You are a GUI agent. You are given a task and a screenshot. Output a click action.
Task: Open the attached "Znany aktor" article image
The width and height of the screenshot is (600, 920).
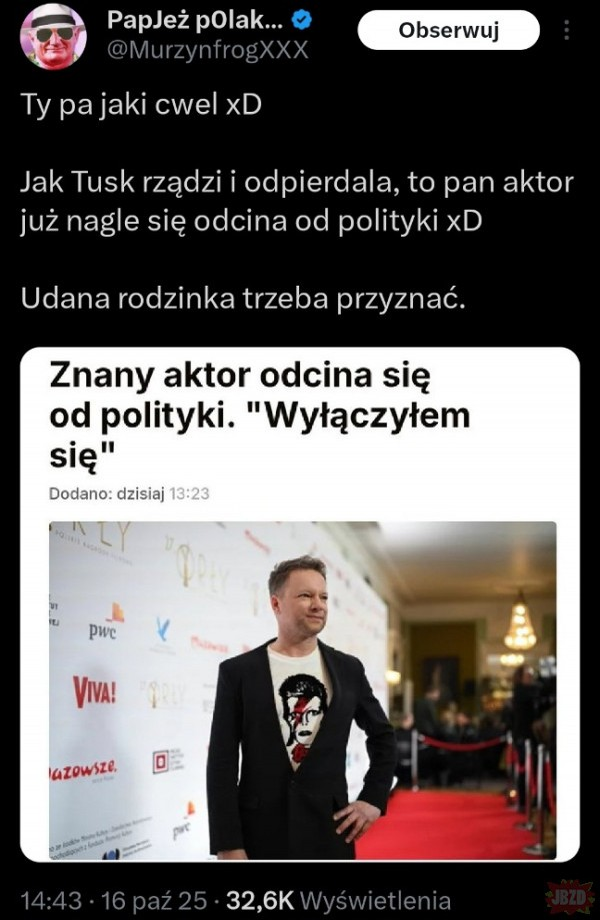pyautogui.click(x=303, y=690)
